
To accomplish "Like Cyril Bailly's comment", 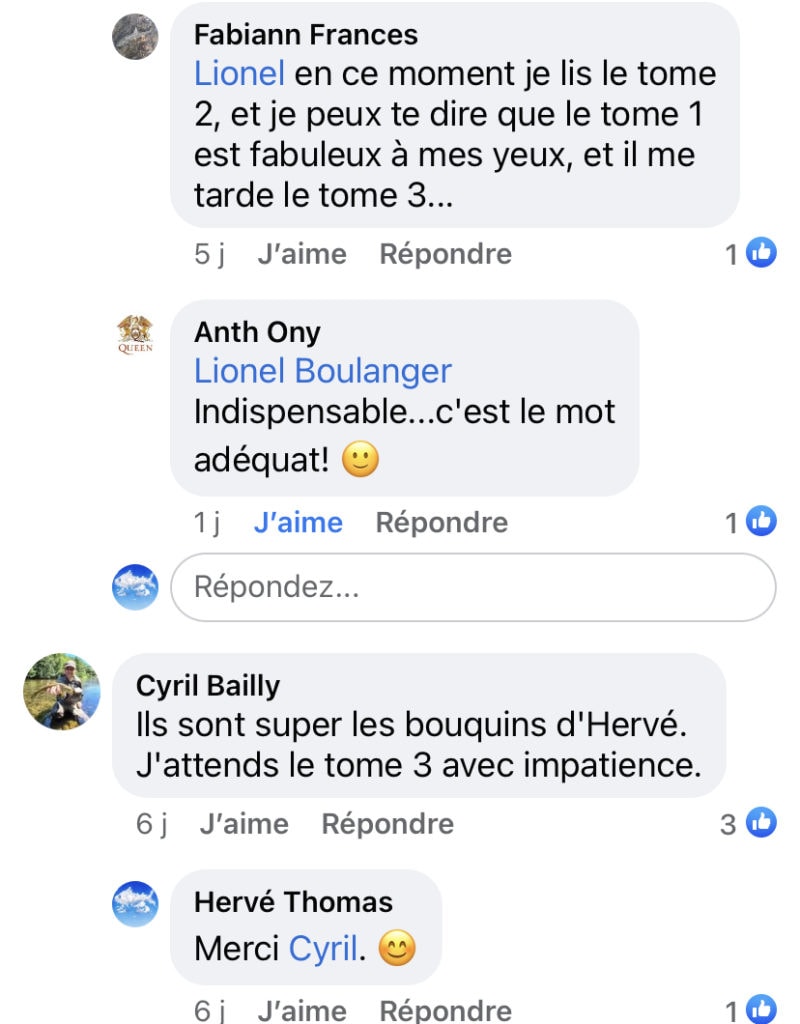I will (x=243, y=824).
